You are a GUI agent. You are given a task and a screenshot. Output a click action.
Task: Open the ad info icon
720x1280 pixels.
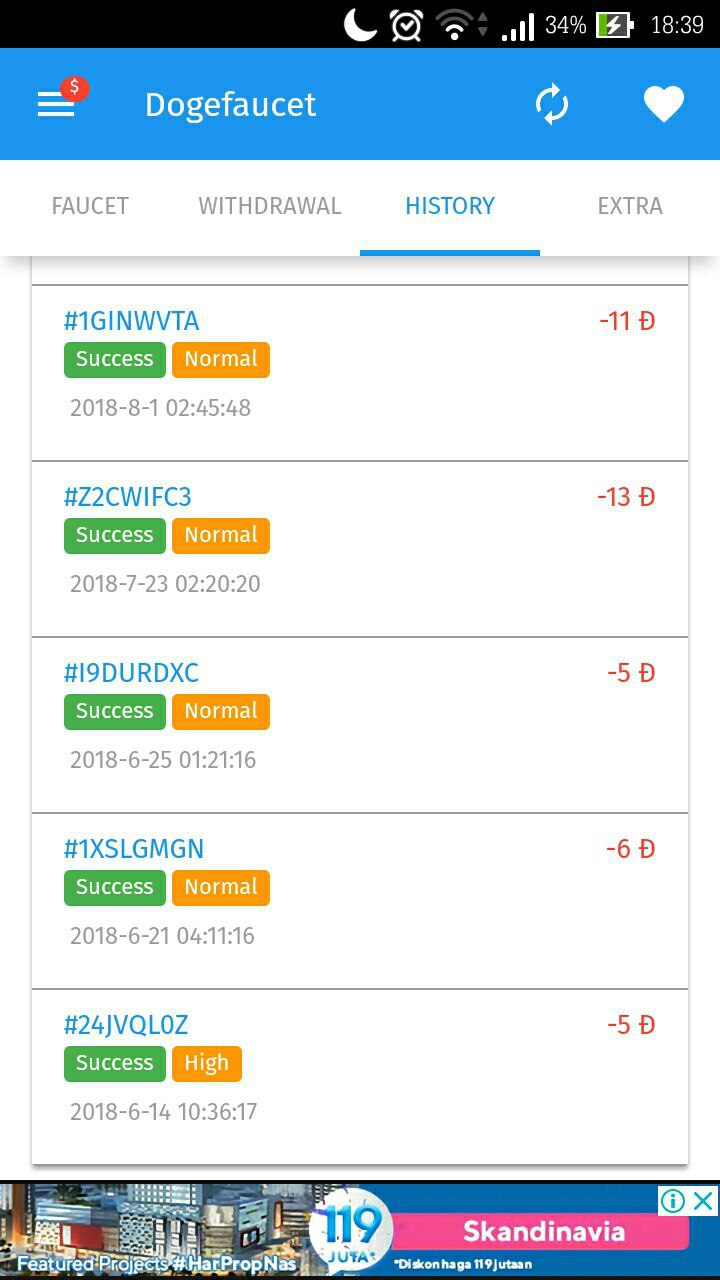point(673,1200)
